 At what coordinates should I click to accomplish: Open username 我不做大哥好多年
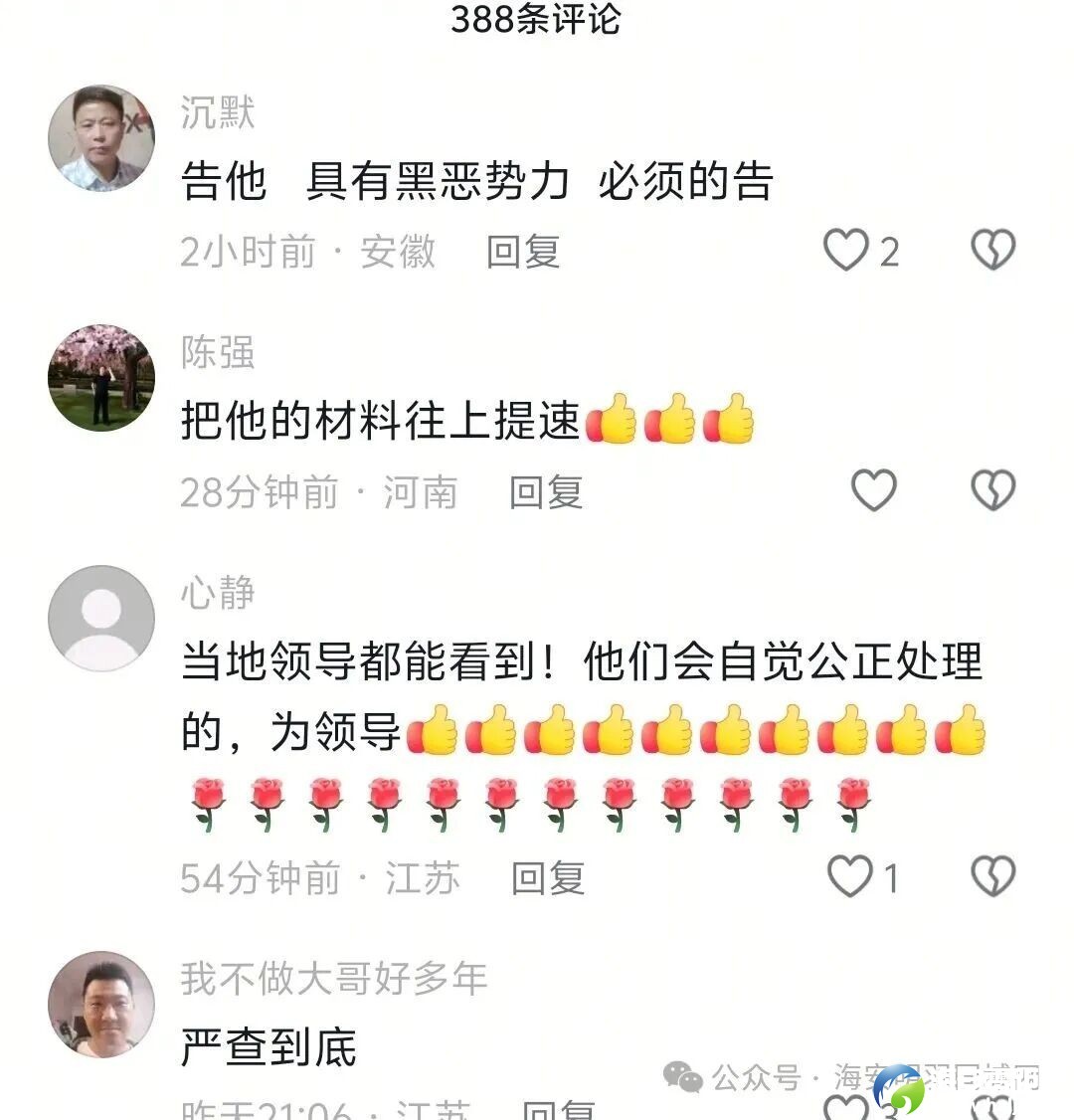coord(334,979)
